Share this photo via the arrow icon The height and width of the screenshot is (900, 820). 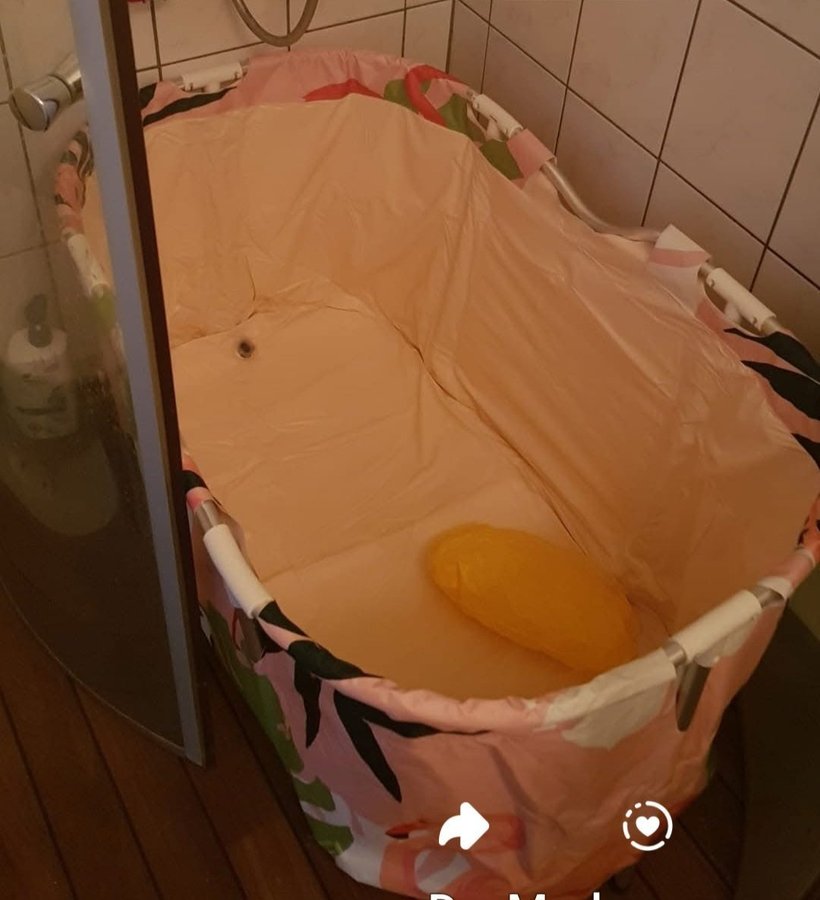coord(464,827)
